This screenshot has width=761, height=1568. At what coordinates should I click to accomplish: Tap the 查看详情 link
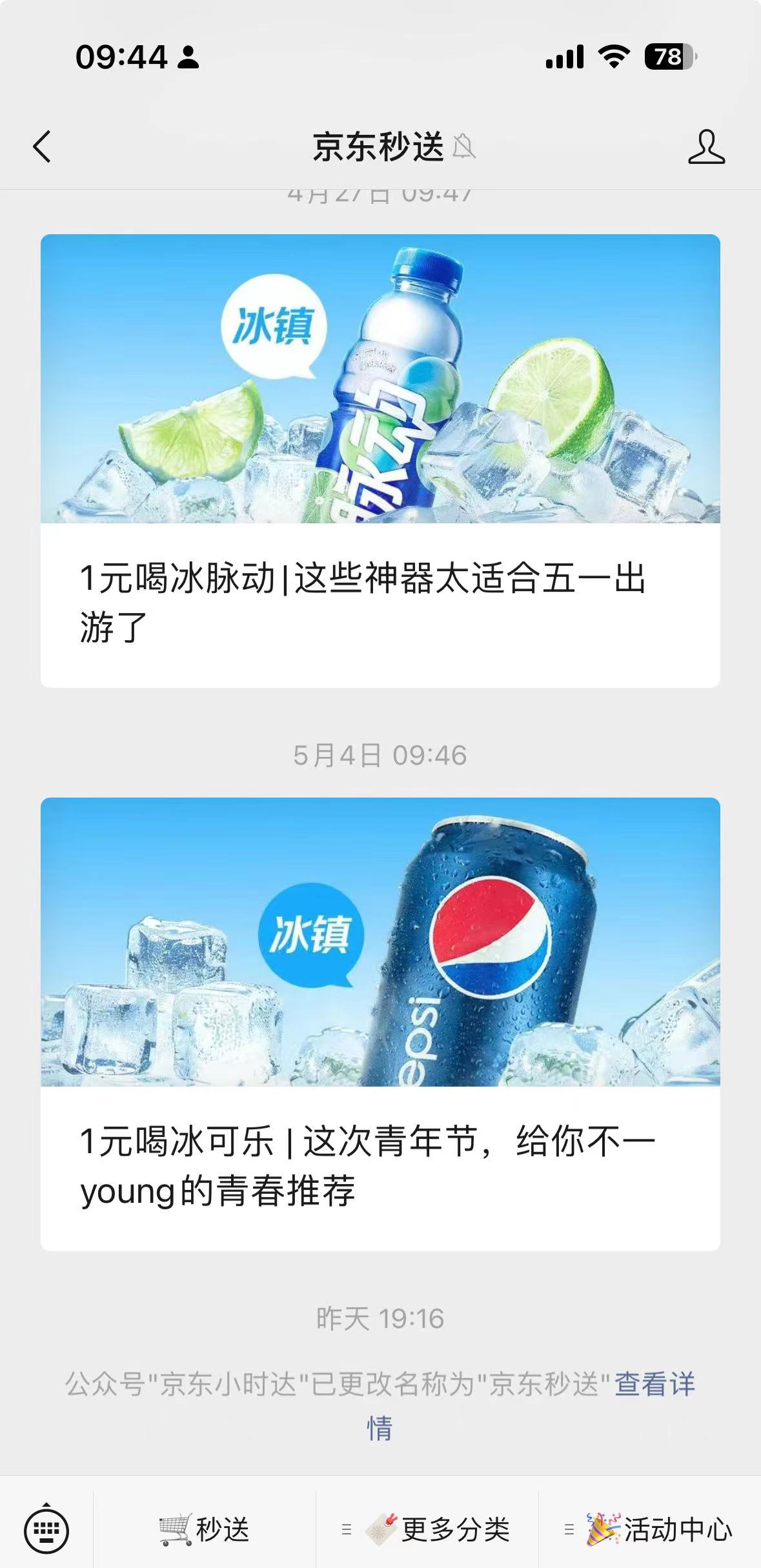653,1385
